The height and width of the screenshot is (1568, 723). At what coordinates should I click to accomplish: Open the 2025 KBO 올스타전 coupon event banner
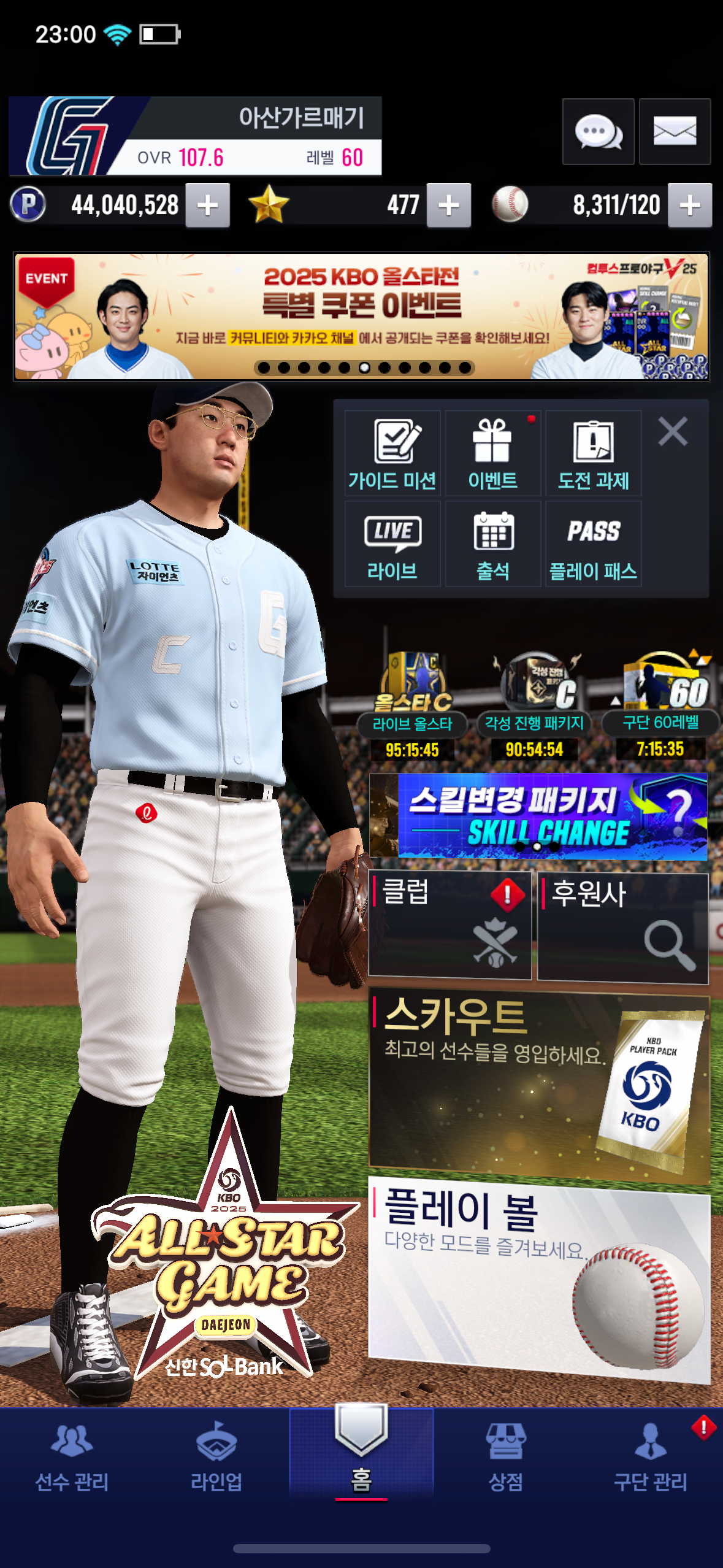coord(361,317)
